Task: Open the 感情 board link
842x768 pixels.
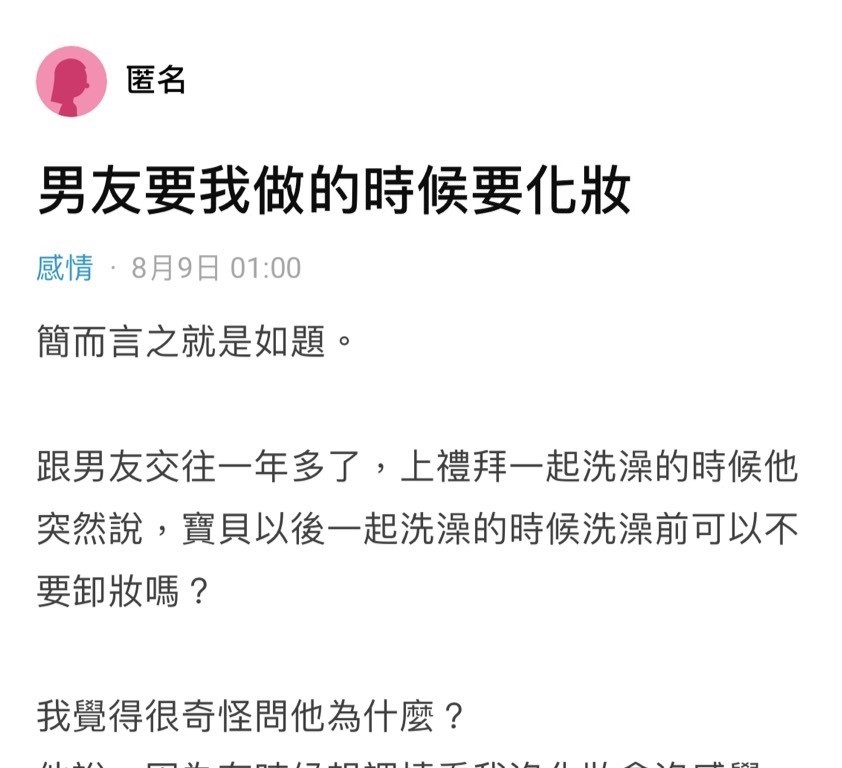Action: [x=65, y=268]
